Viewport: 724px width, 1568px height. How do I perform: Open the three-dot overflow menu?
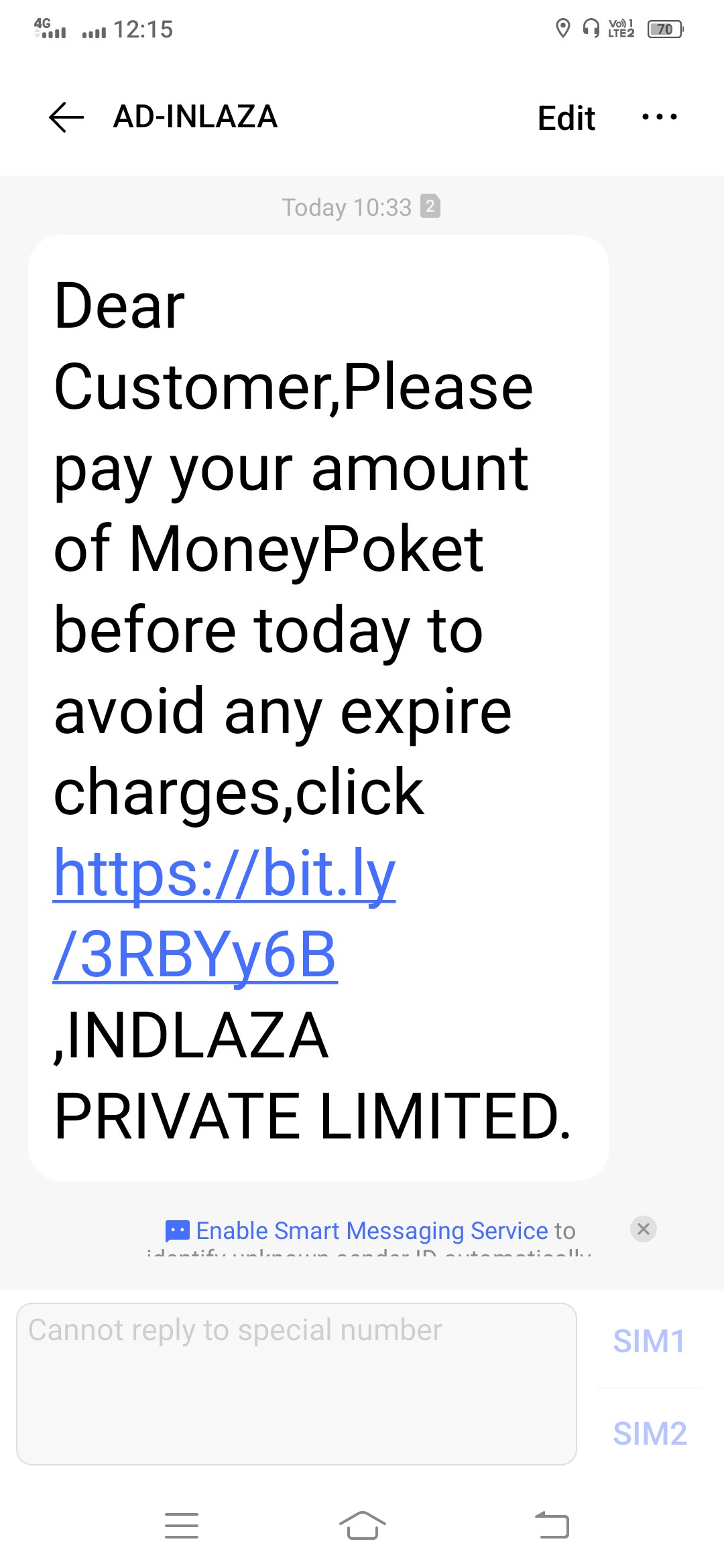click(659, 117)
